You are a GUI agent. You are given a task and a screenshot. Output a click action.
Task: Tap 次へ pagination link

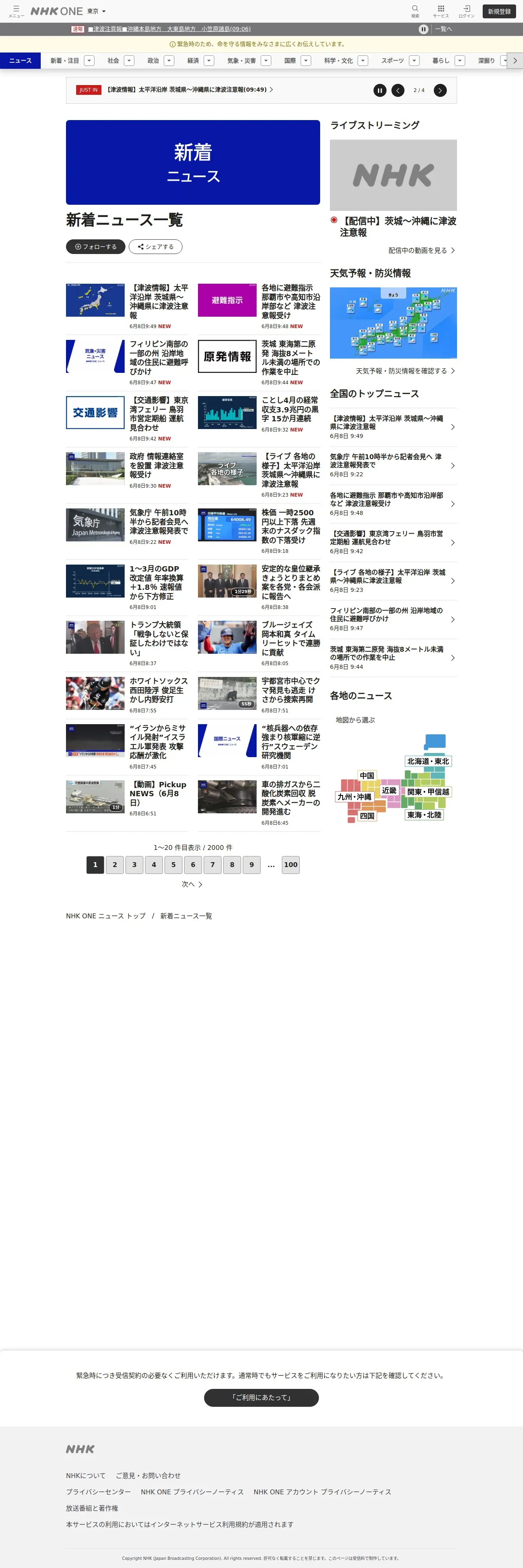tap(192, 884)
